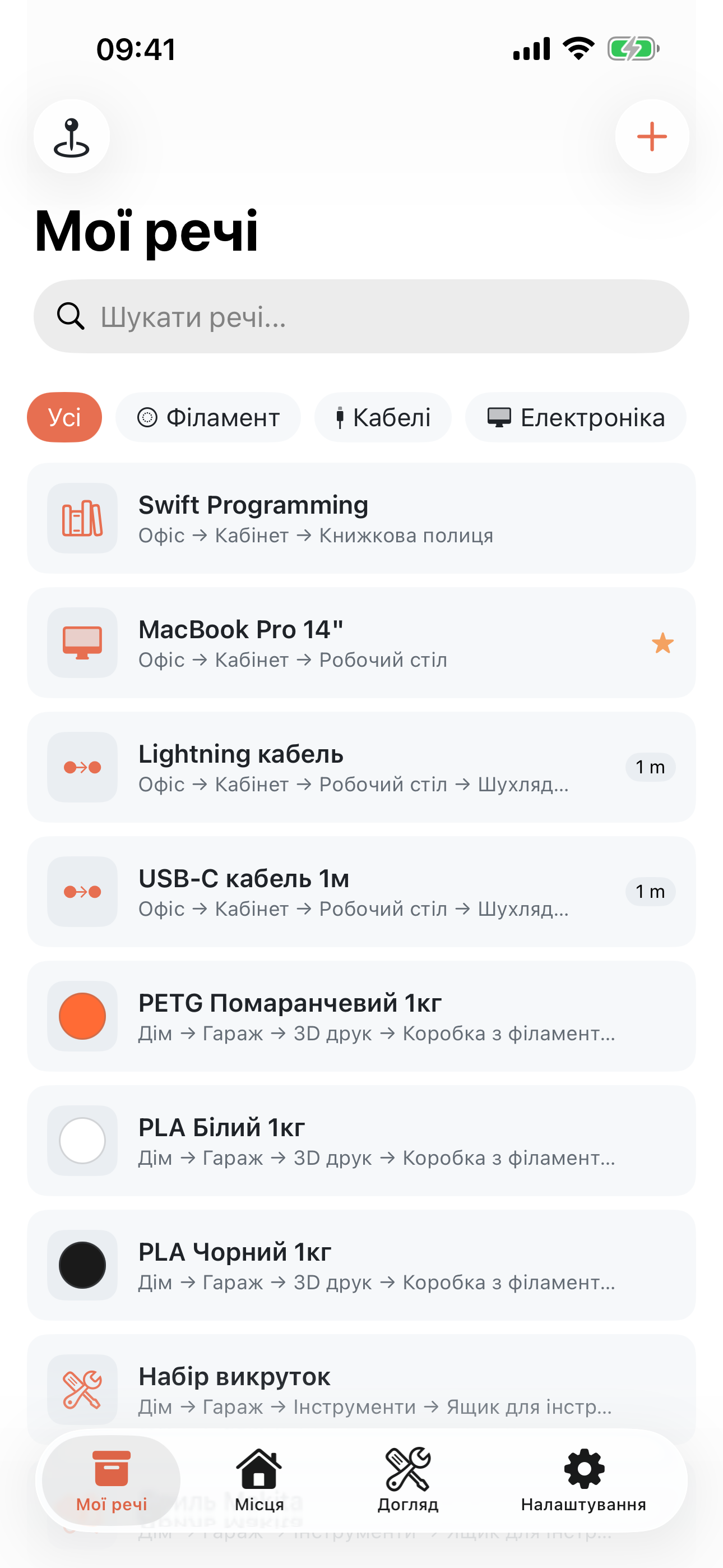Filter items by Філамент
This screenshot has height=1568, width=723.
tap(207, 417)
